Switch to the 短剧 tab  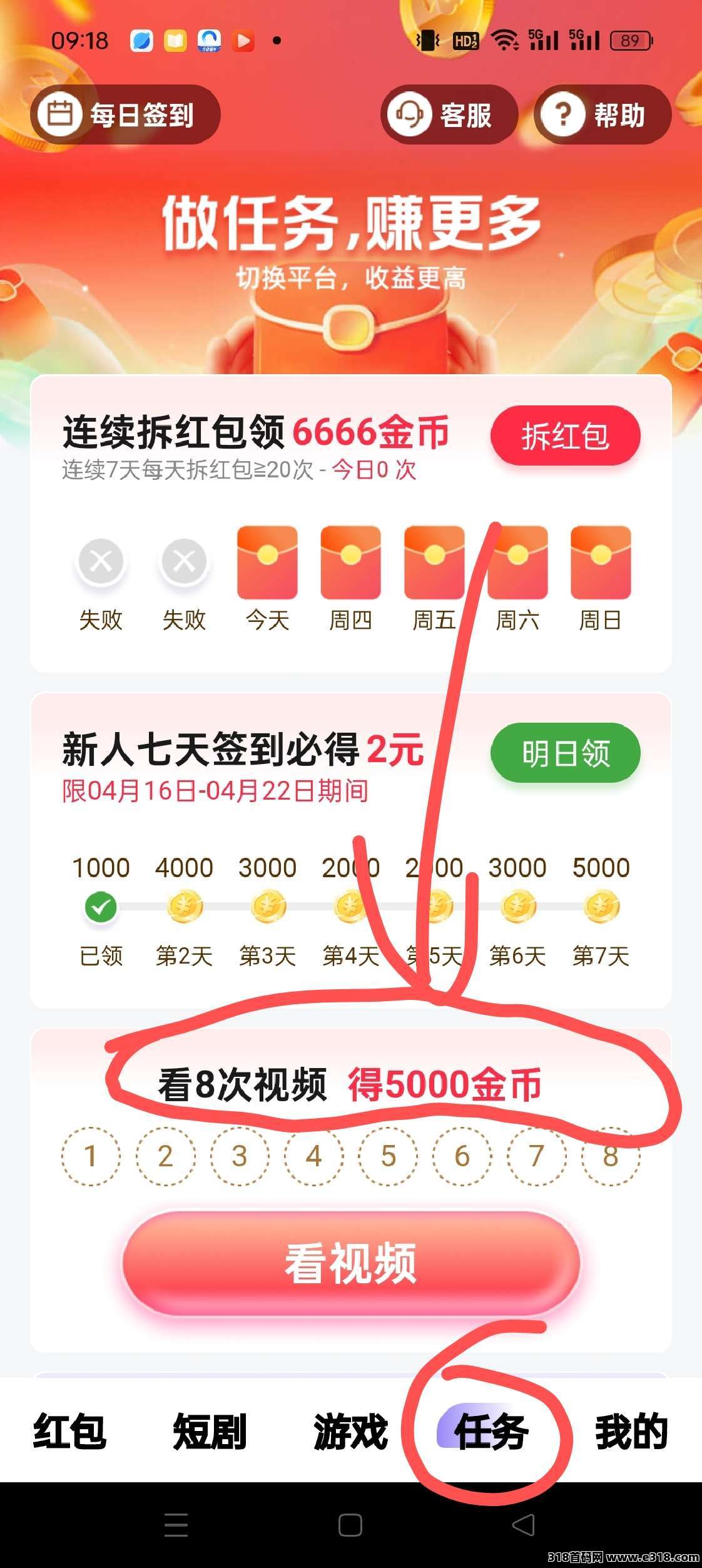(210, 1432)
